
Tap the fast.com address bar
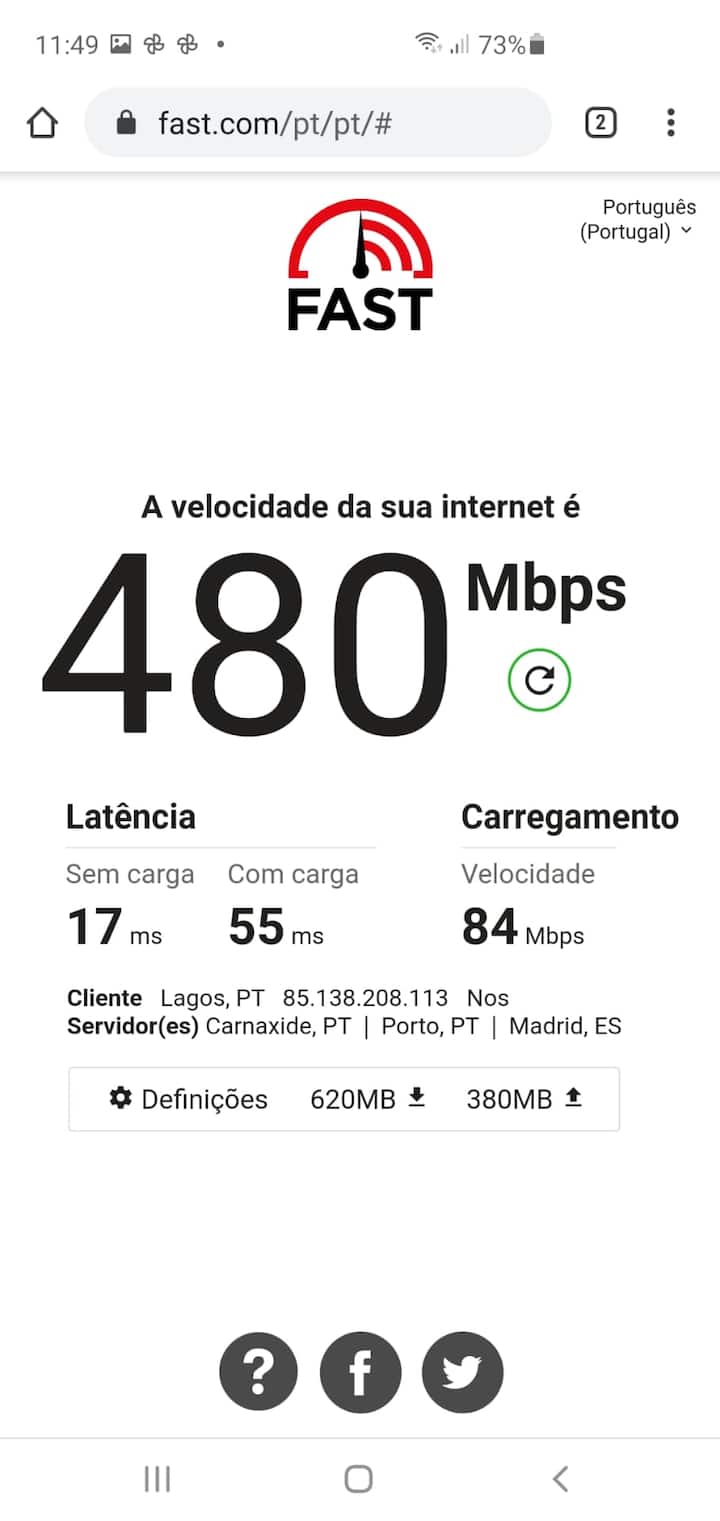click(318, 123)
